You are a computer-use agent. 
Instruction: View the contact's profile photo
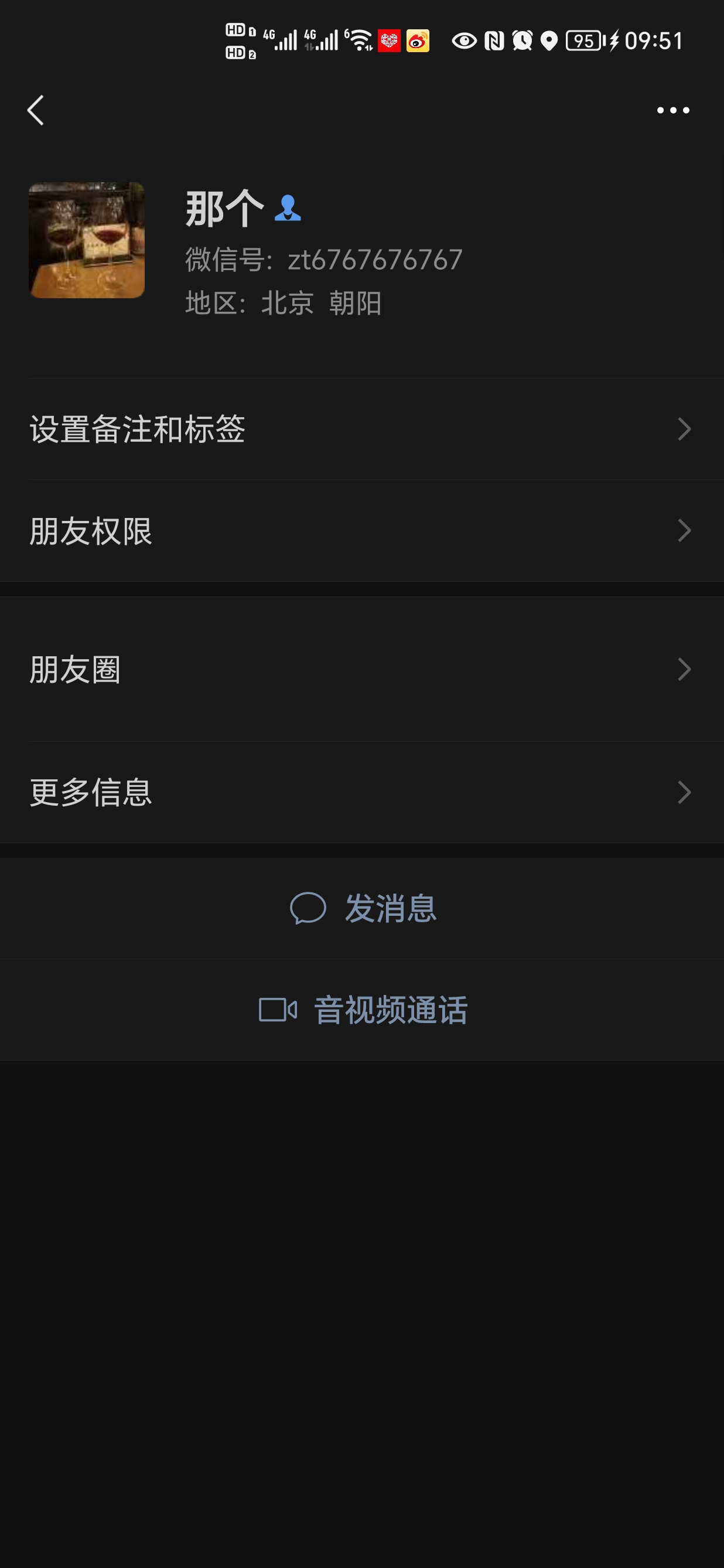click(x=86, y=240)
